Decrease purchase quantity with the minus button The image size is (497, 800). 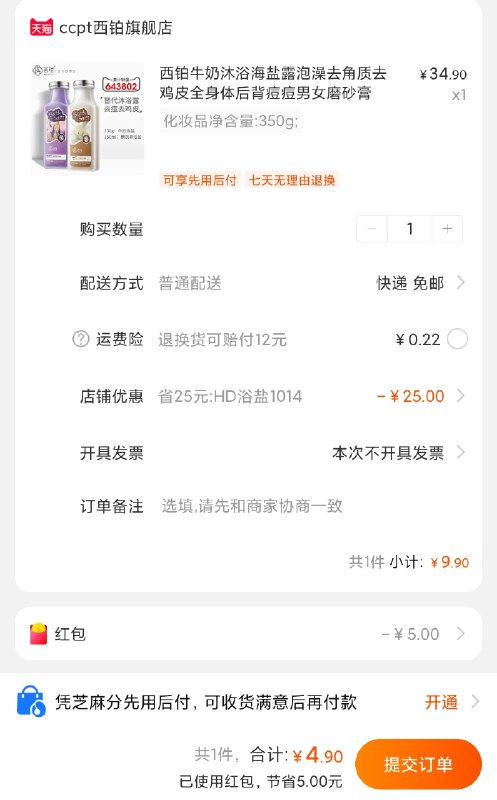point(372,229)
